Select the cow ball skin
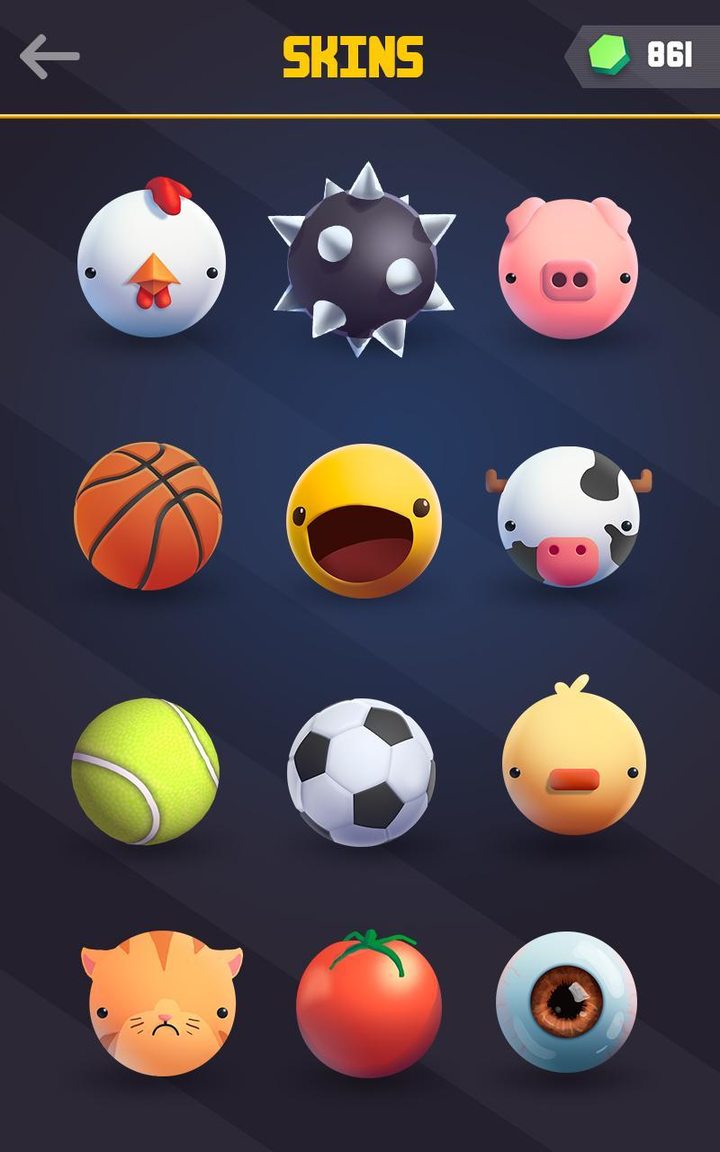This screenshot has height=1152, width=720. 568,516
